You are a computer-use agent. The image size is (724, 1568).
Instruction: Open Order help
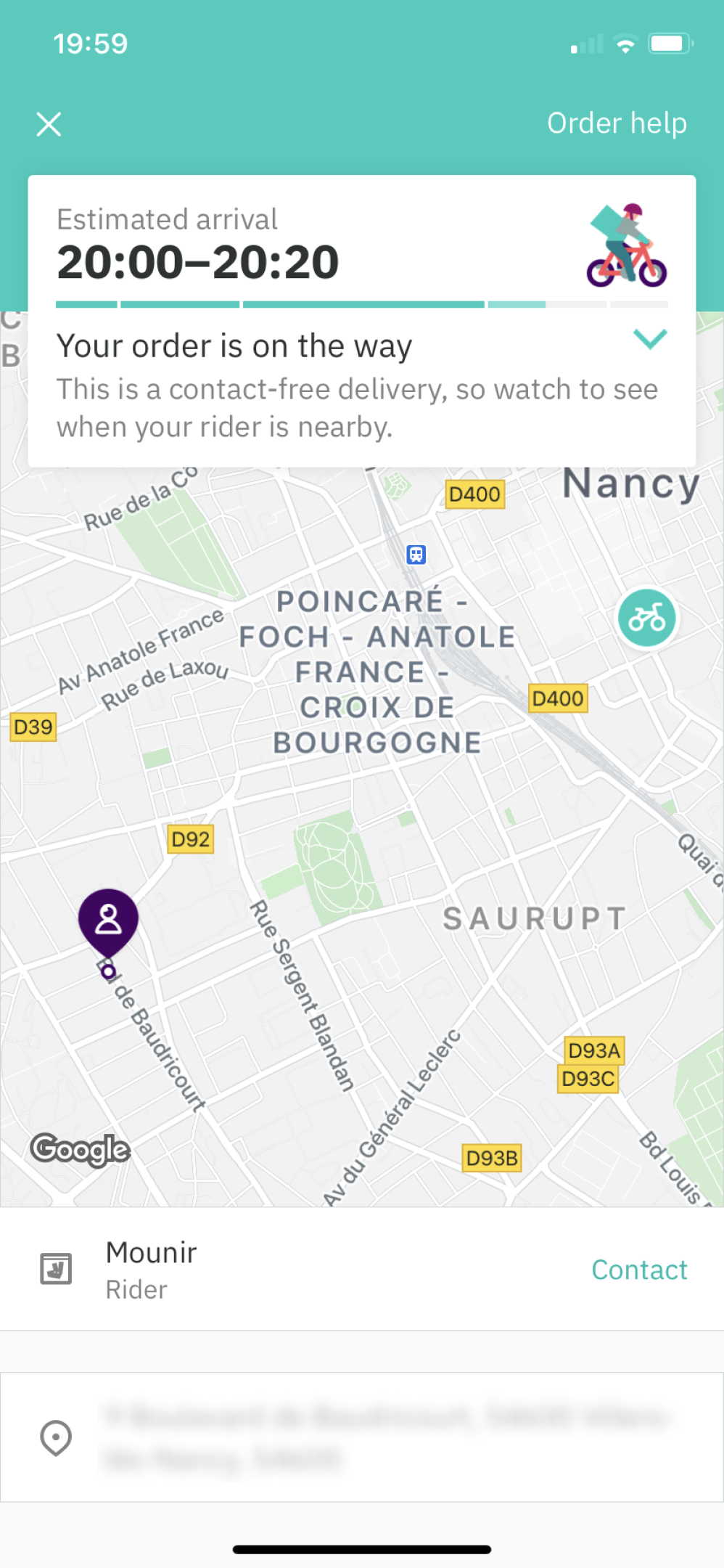point(617,123)
